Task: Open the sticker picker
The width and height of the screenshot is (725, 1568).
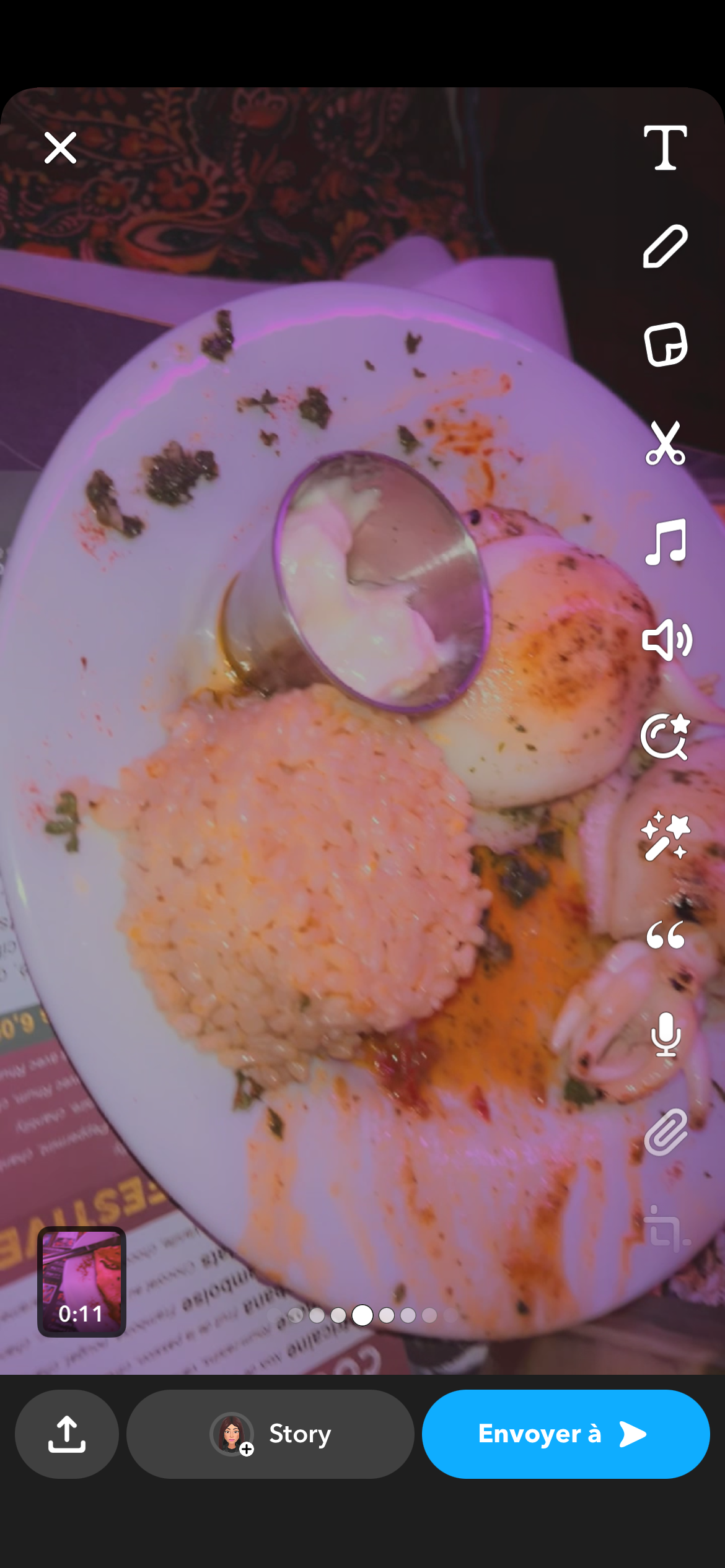Action: pyautogui.click(x=665, y=344)
